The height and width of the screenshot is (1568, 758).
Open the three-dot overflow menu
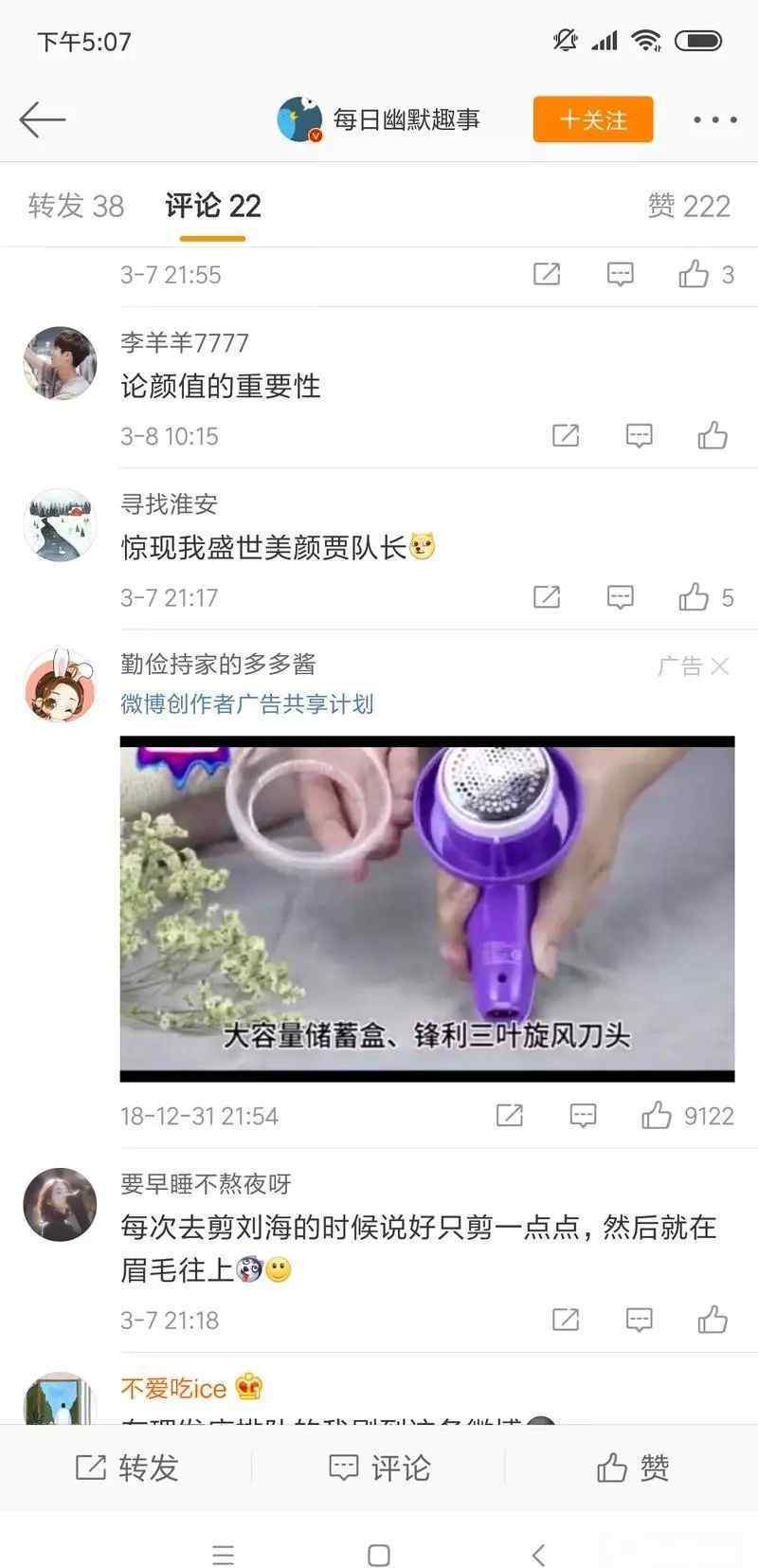(714, 119)
